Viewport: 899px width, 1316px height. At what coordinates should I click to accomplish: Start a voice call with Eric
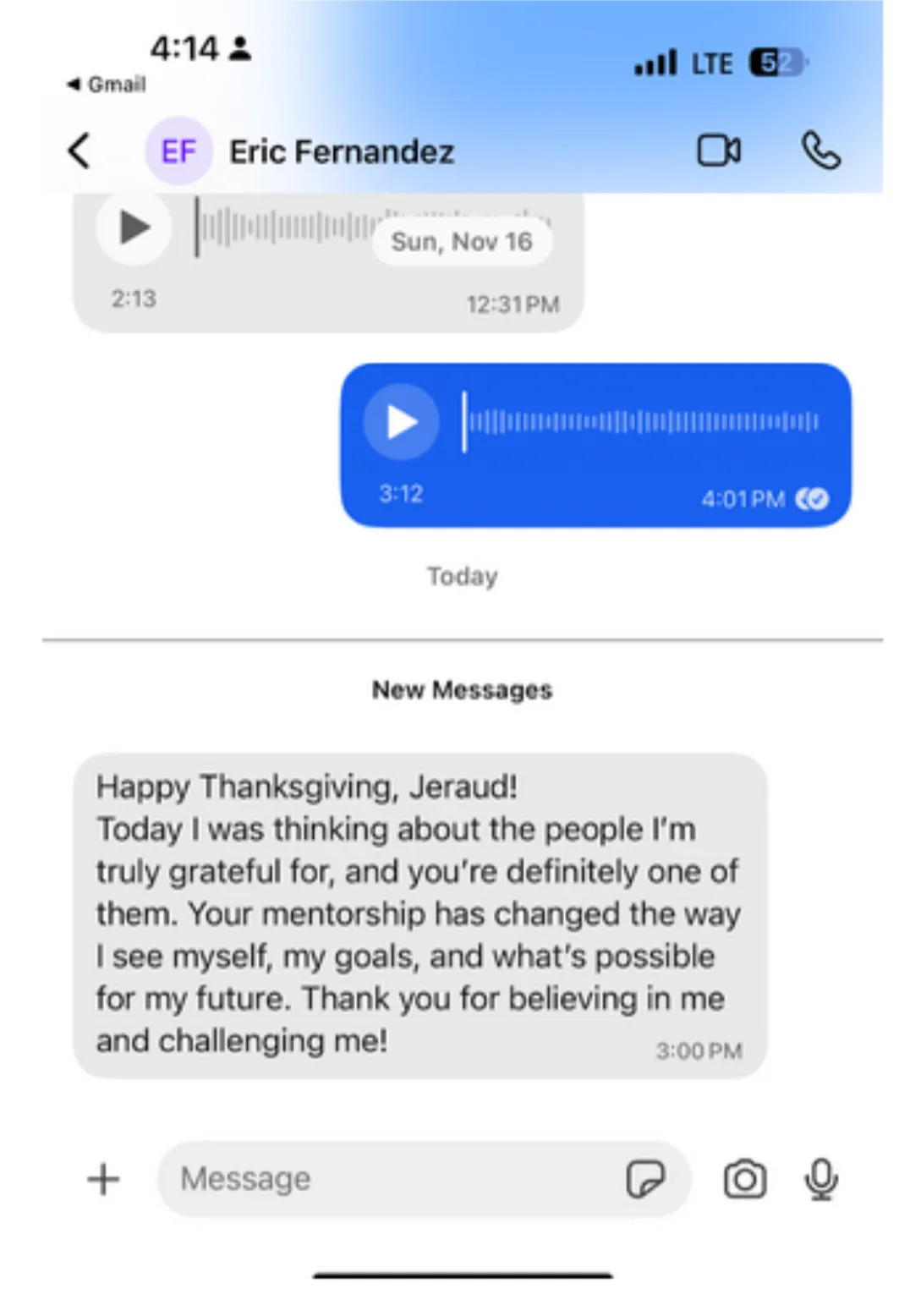pyautogui.click(x=820, y=151)
